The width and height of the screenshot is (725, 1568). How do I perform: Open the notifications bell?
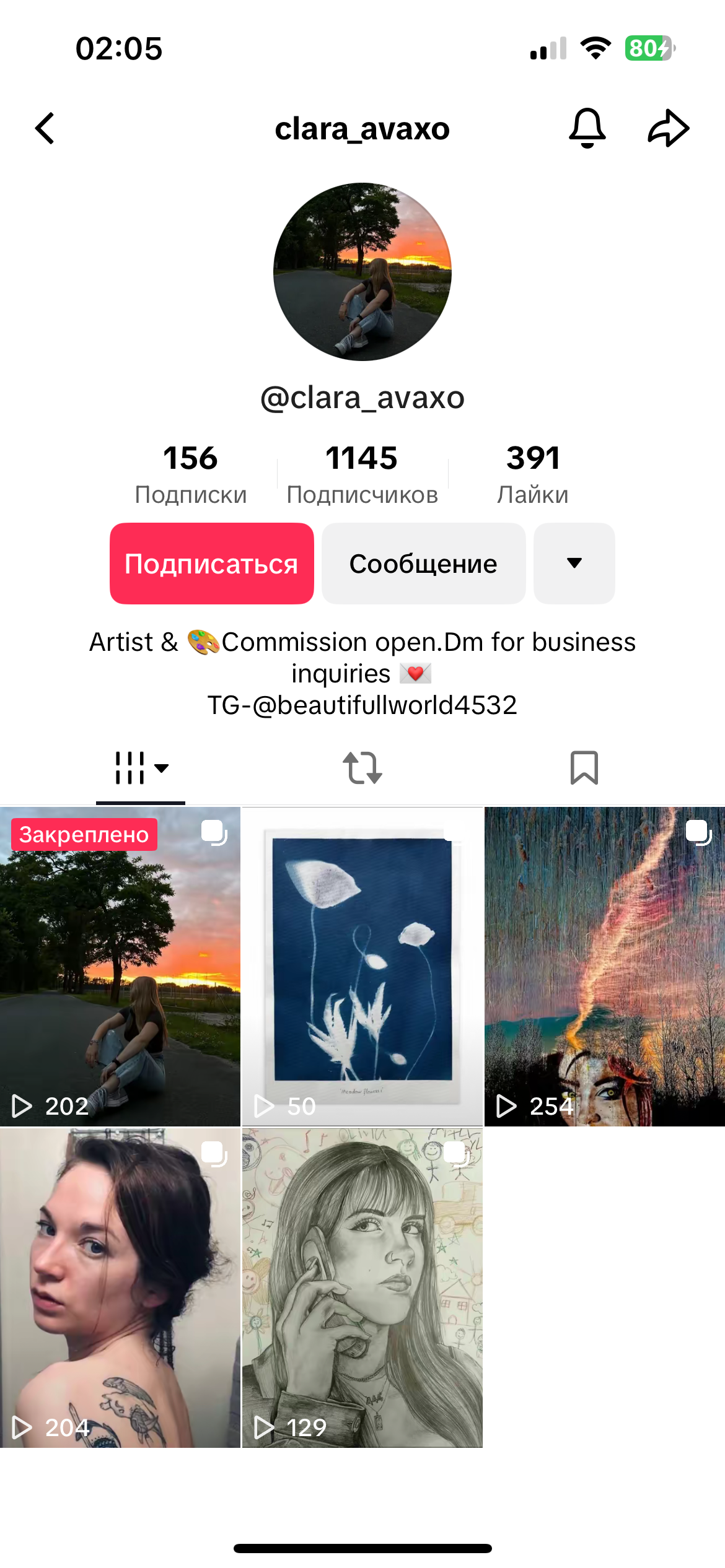click(587, 128)
